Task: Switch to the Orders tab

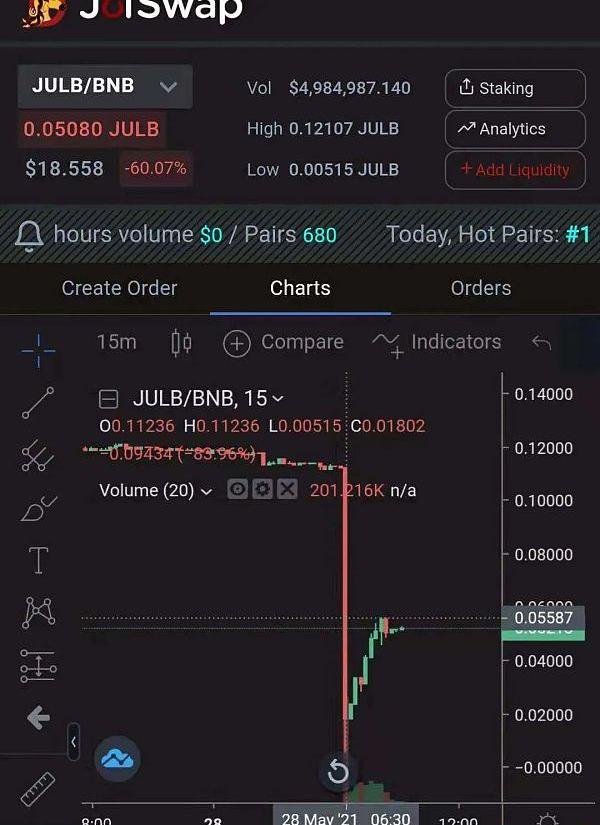Action: point(480,288)
